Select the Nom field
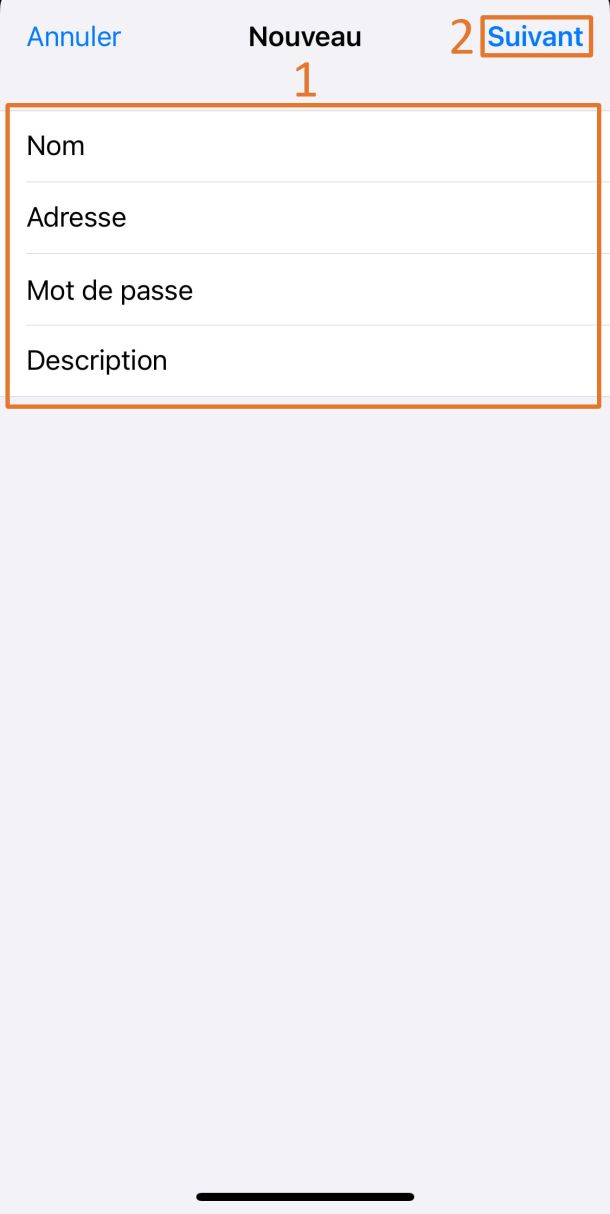 click(x=300, y=146)
